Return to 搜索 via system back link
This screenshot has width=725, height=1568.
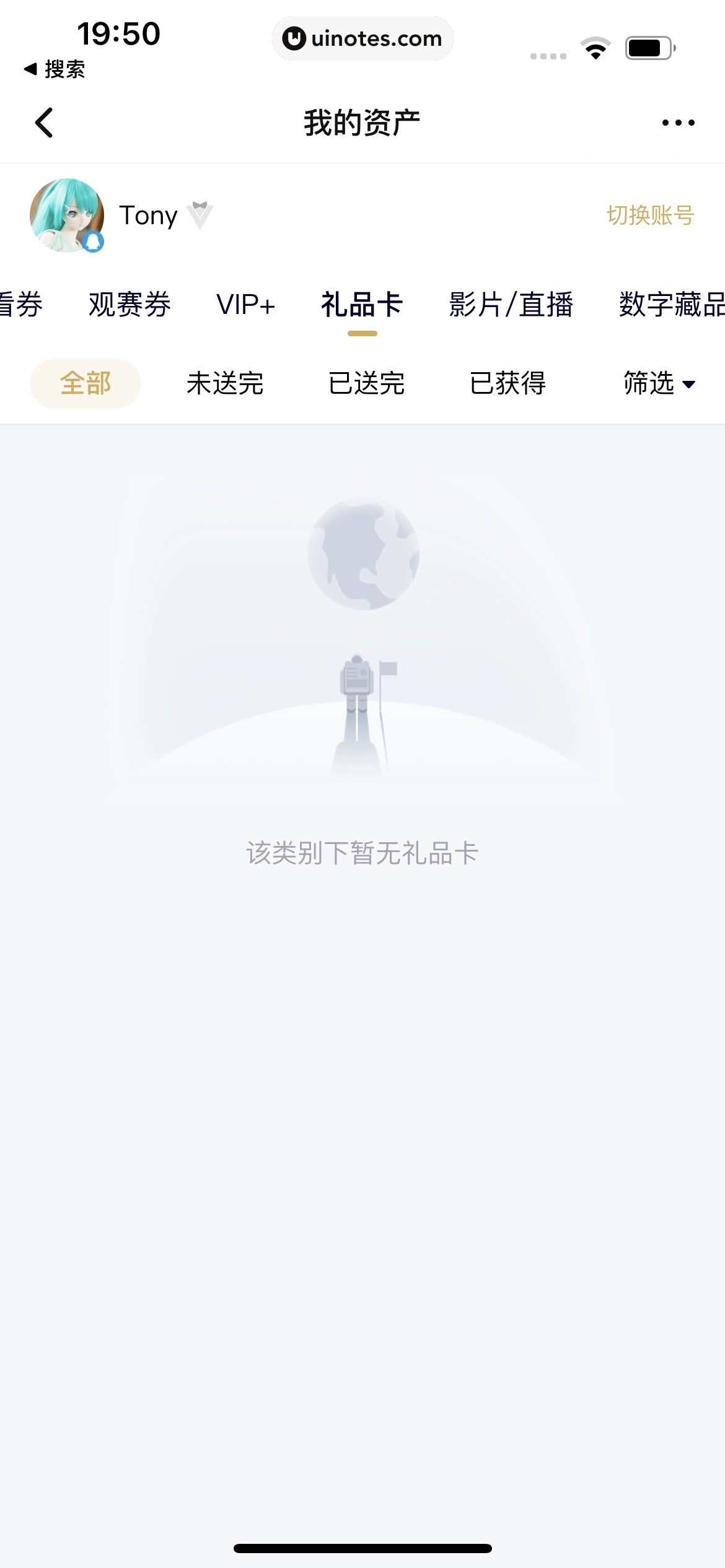point(55,69)
